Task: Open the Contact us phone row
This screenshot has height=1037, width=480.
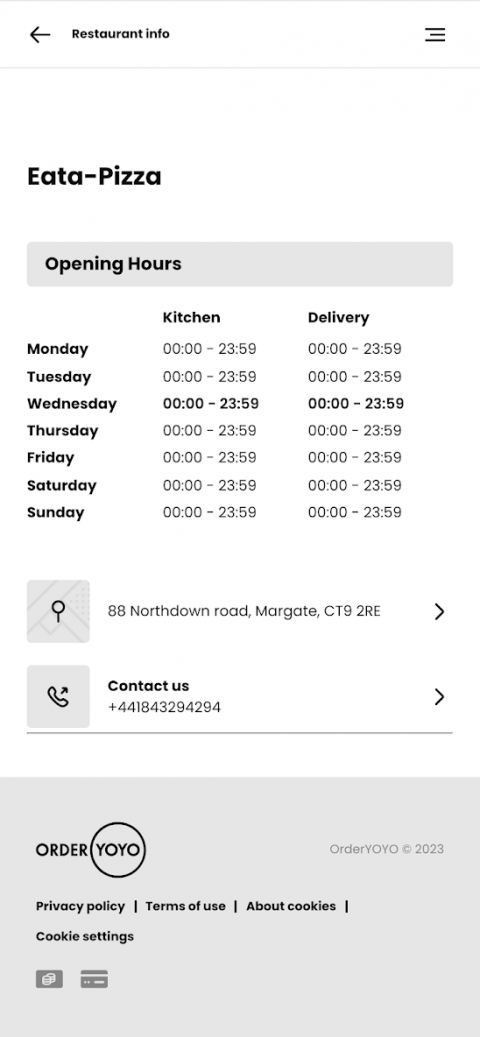Action: (x=239, y=696)
